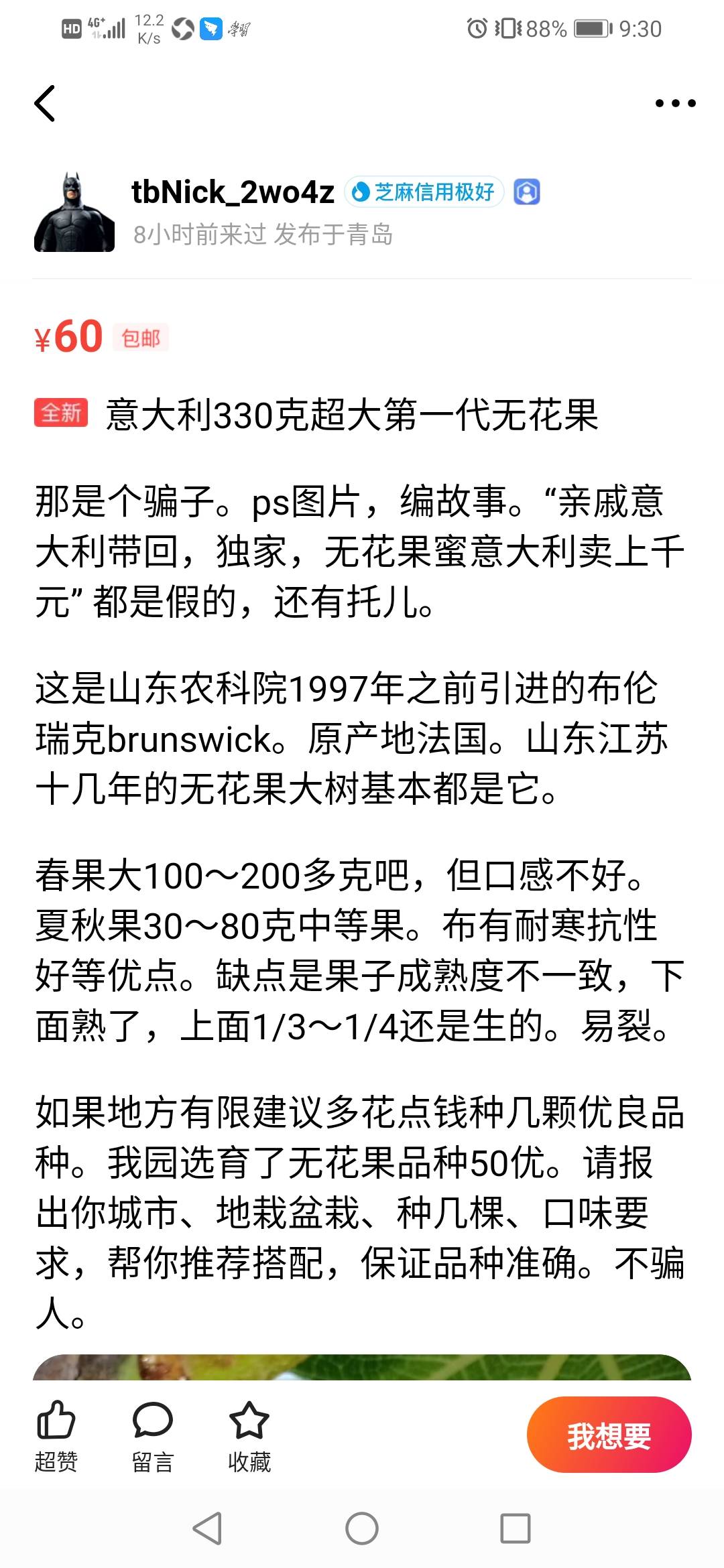Image resolution: width=724 pixels, height=1568 pixels.
Task: Go back using the top-left arrow
Action: tap(45, 103)
